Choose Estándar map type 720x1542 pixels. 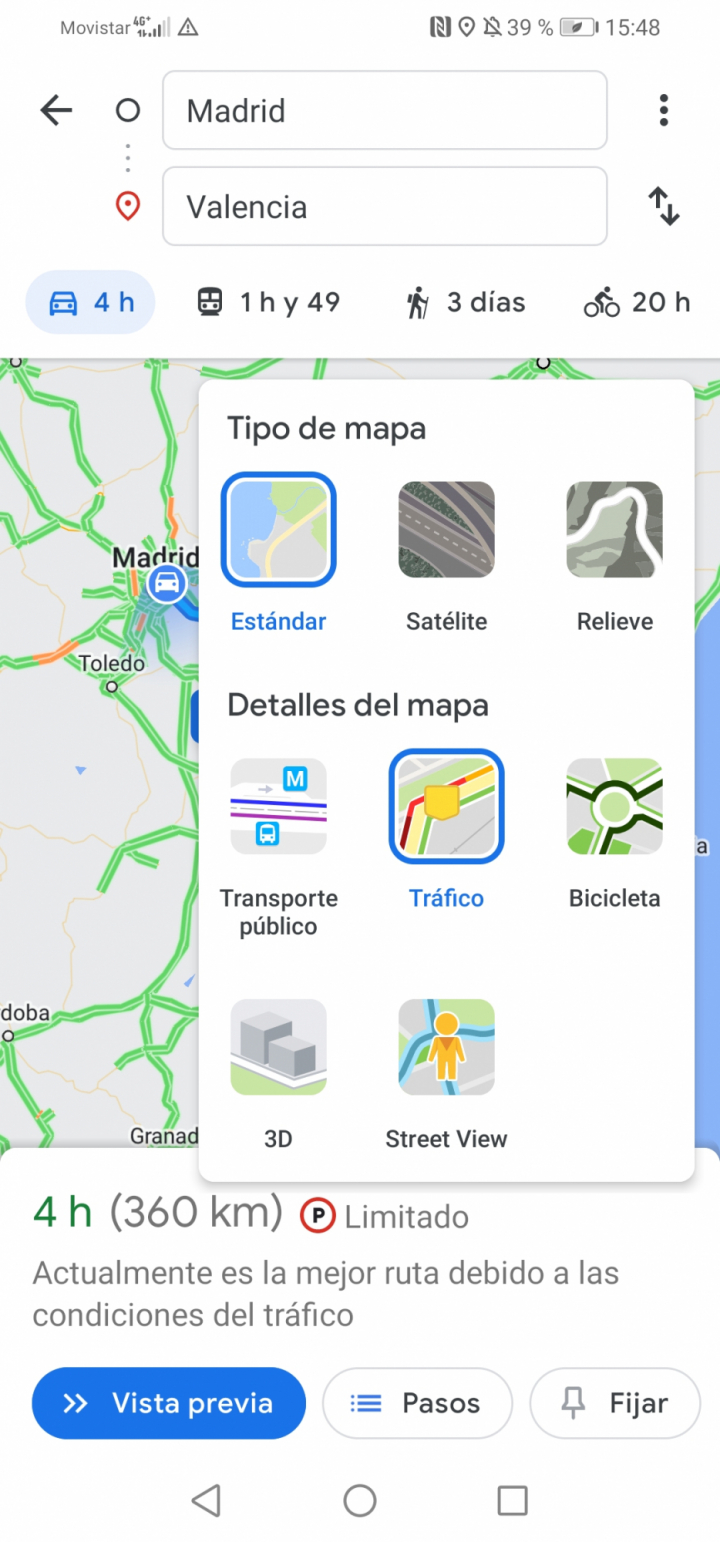[278, 530]
